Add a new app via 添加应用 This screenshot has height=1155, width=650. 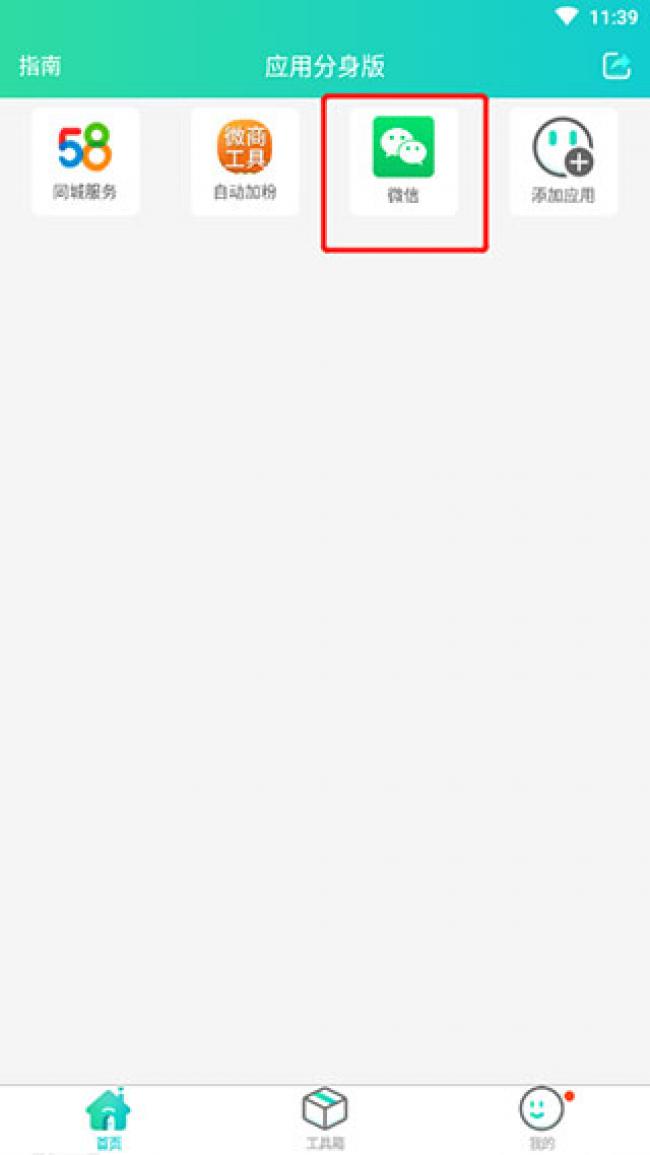point(563,161)
